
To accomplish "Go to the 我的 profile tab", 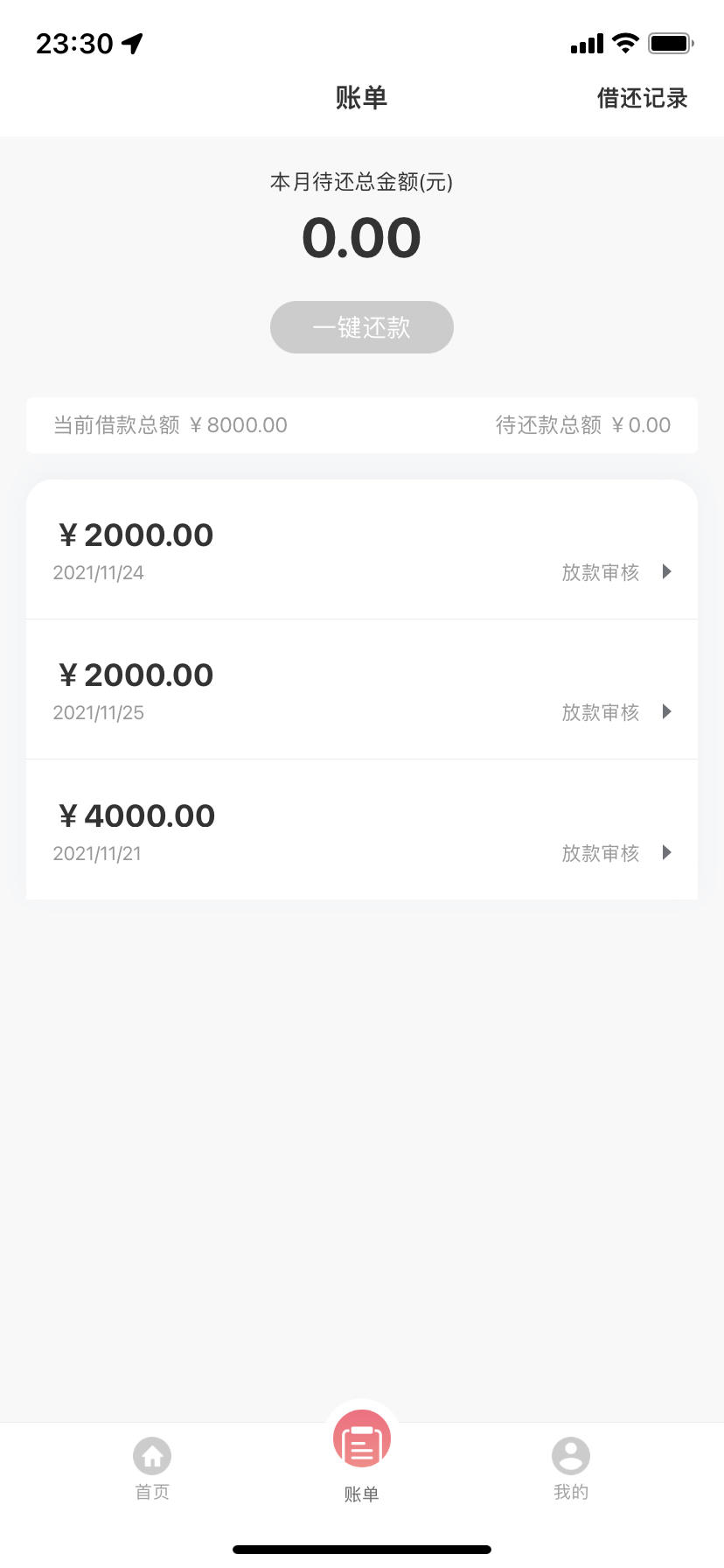I will (571, 1469).
